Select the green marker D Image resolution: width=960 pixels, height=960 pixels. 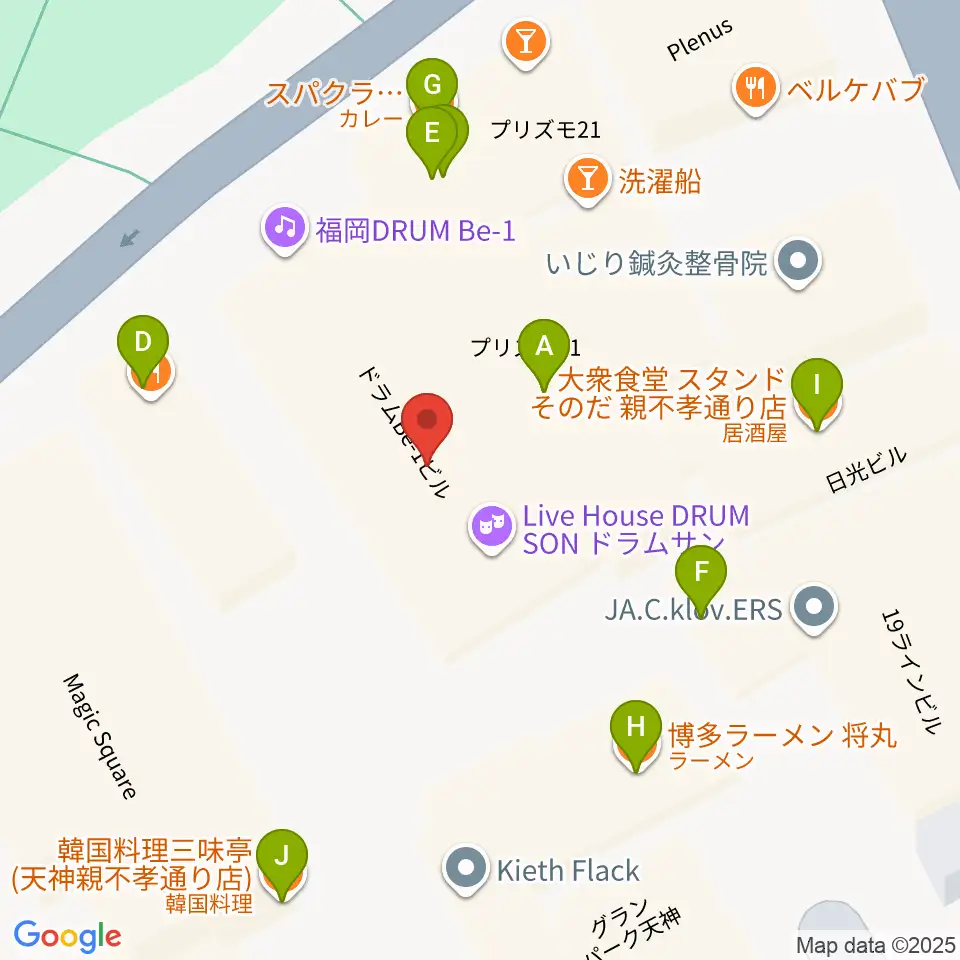click(x=143, y=350)
